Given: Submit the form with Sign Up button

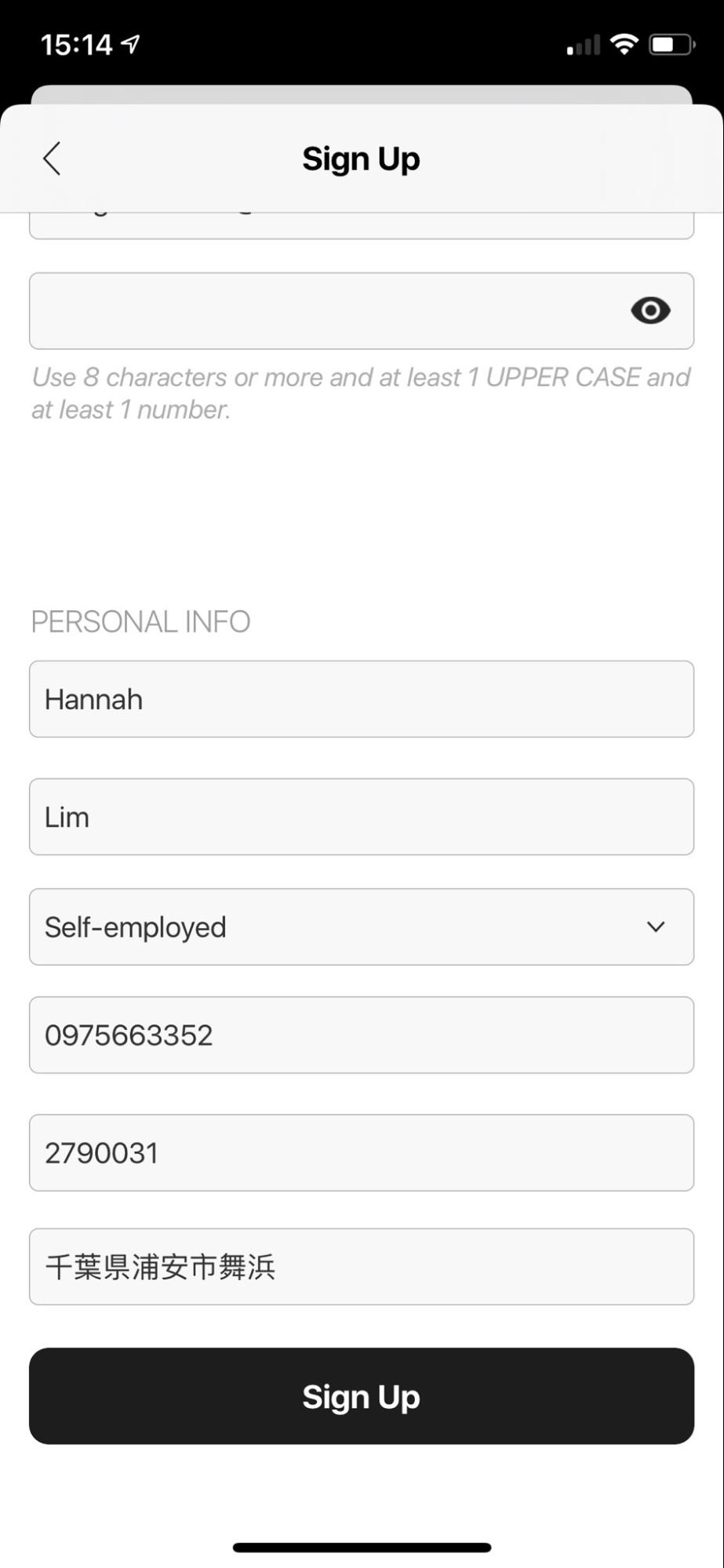Looking at the screenshot, I should [x=362, y=1396].
